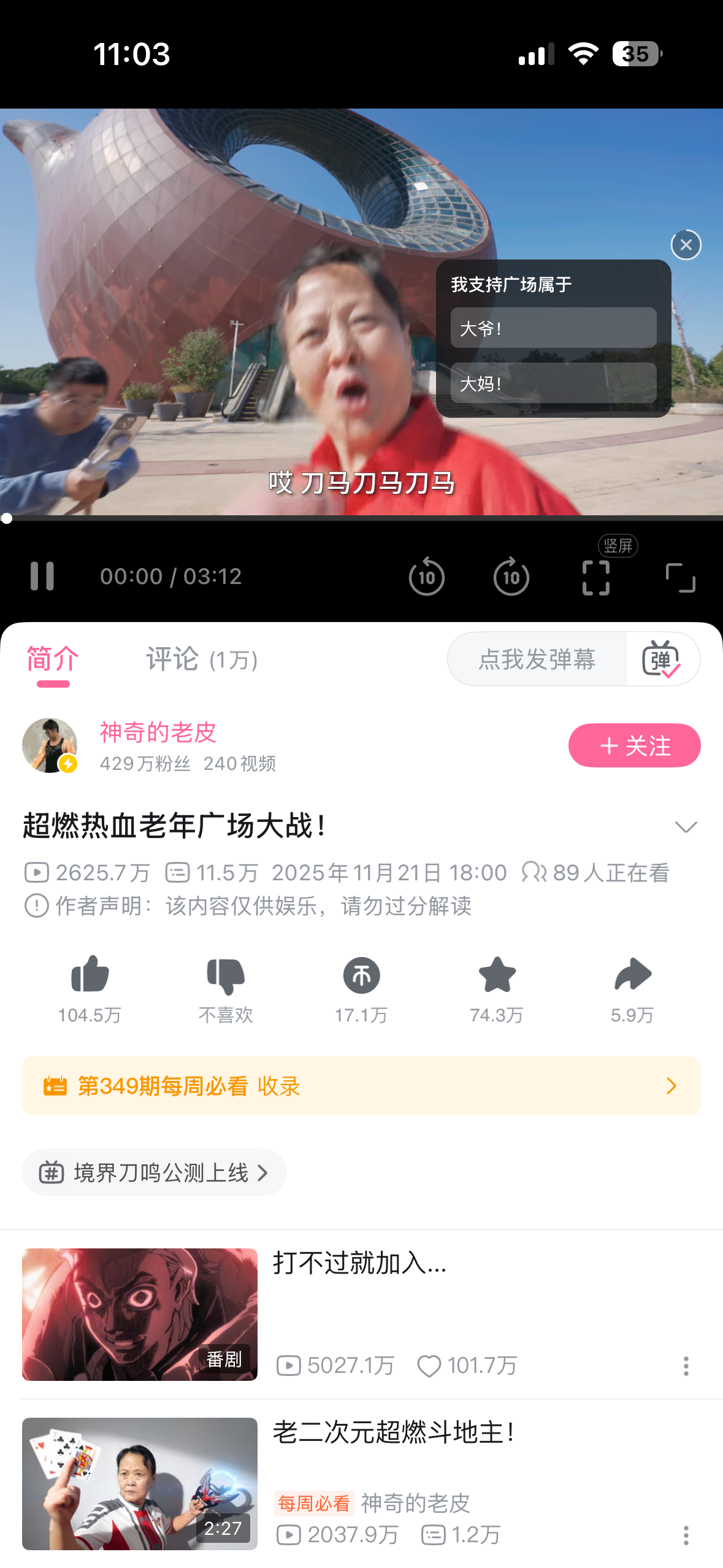This screenshot has height=1568, width=723.
Task: Expand the video description
Action: [686, 826]
